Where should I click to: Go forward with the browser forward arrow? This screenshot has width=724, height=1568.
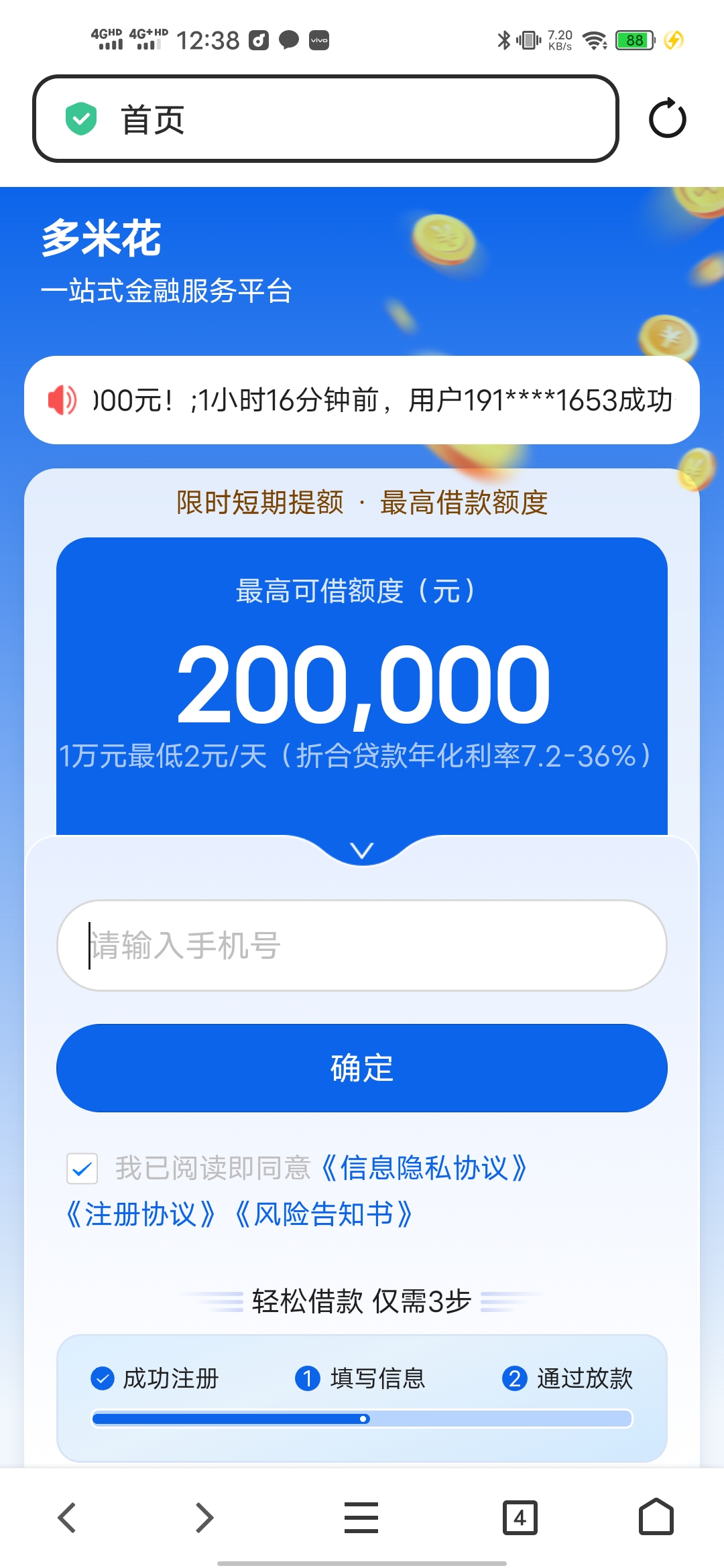204,1518
